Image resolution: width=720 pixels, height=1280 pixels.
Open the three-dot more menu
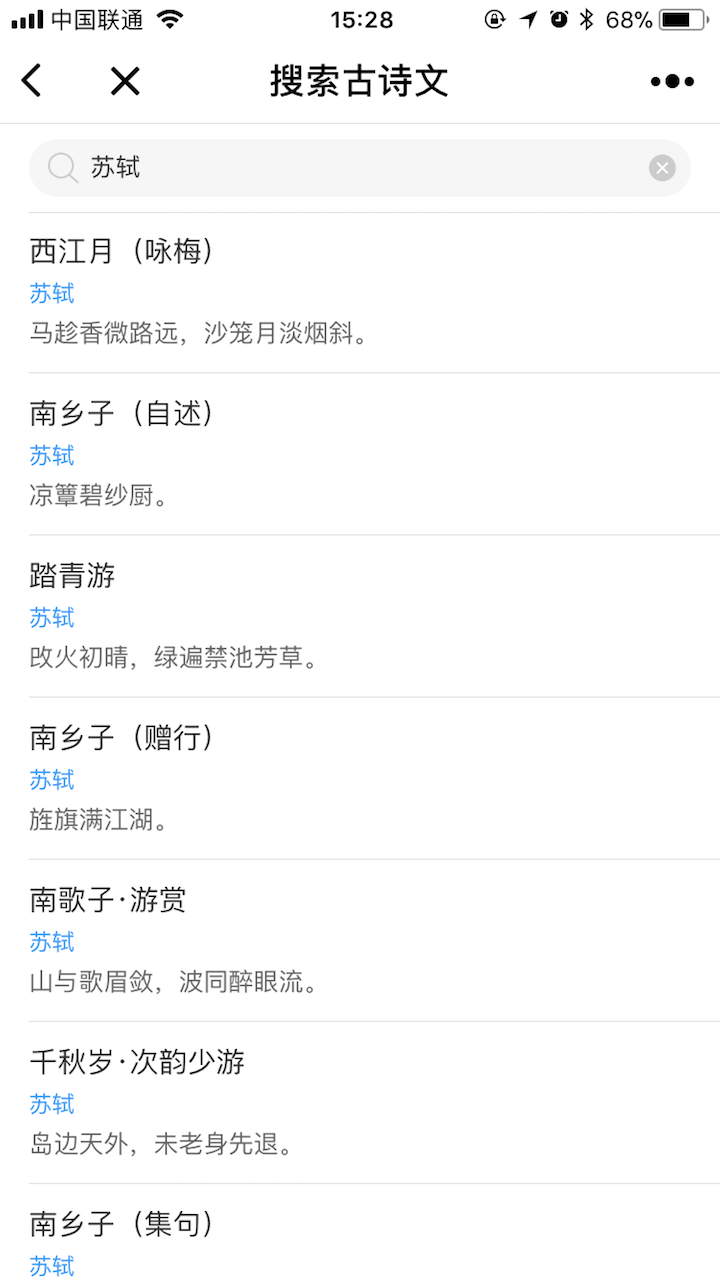tap(672, 81)
